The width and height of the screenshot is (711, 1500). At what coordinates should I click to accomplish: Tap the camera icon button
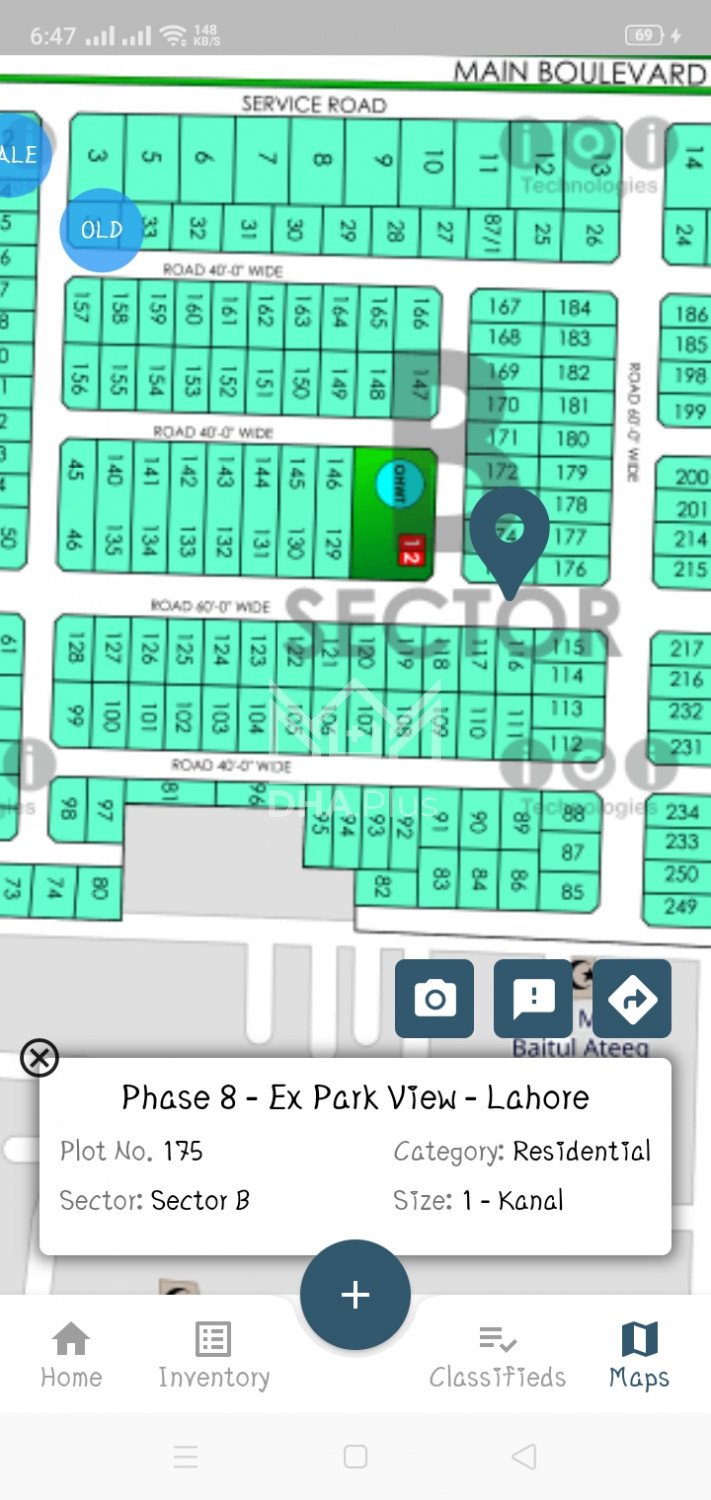coord(434,998)
